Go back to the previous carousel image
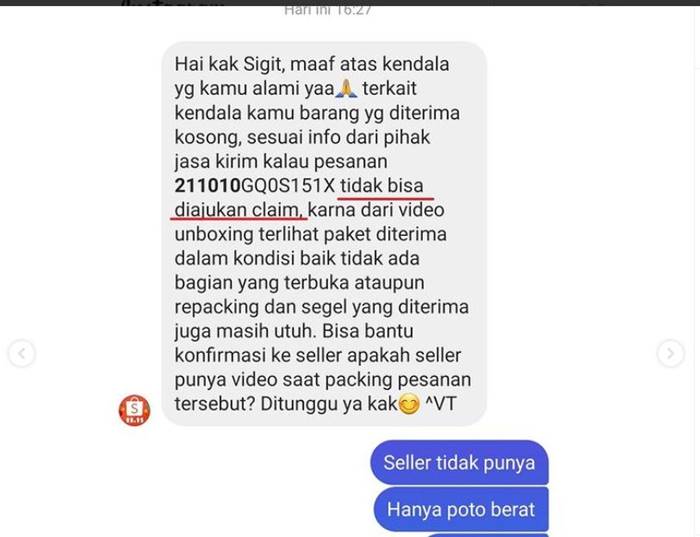Image resolution: width=700 pixels, height=537 pixels. click(x=21, y=353)
